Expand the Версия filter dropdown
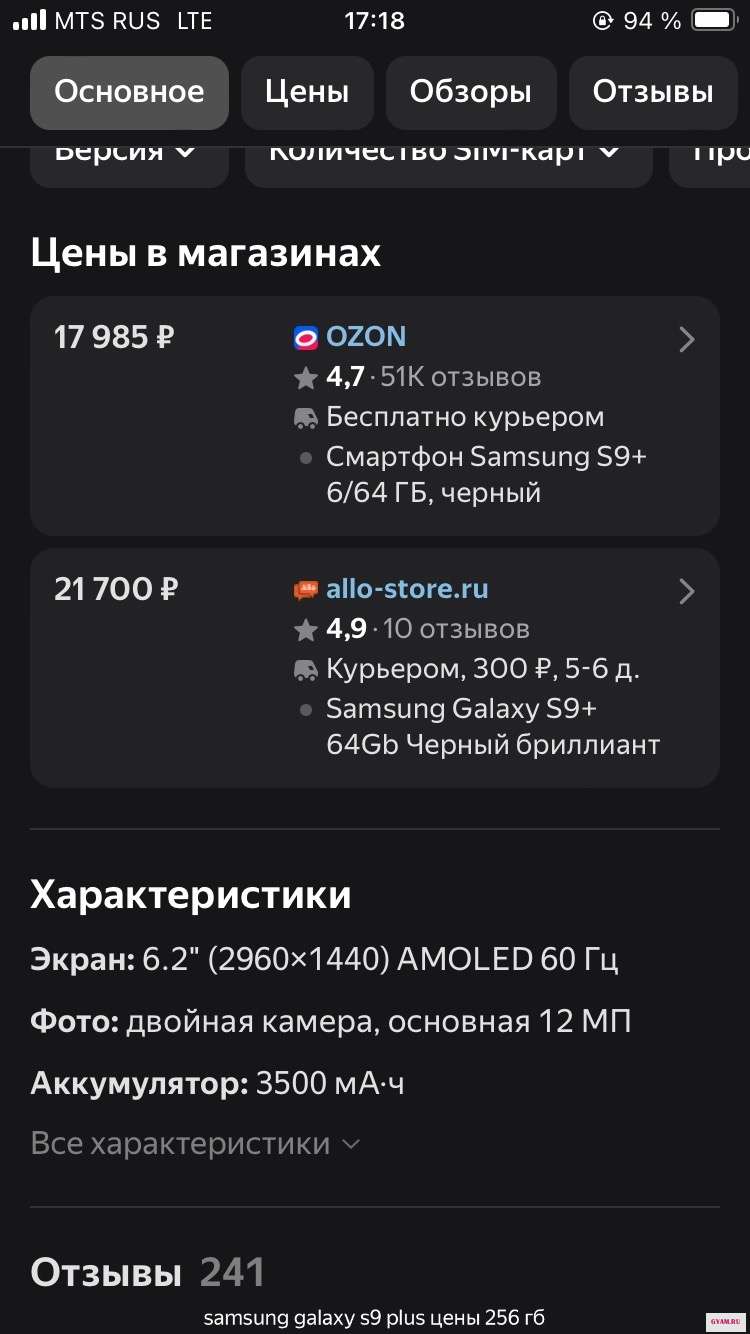The width and height of the screenshot is (750, 1334). [x=129, y=160]
